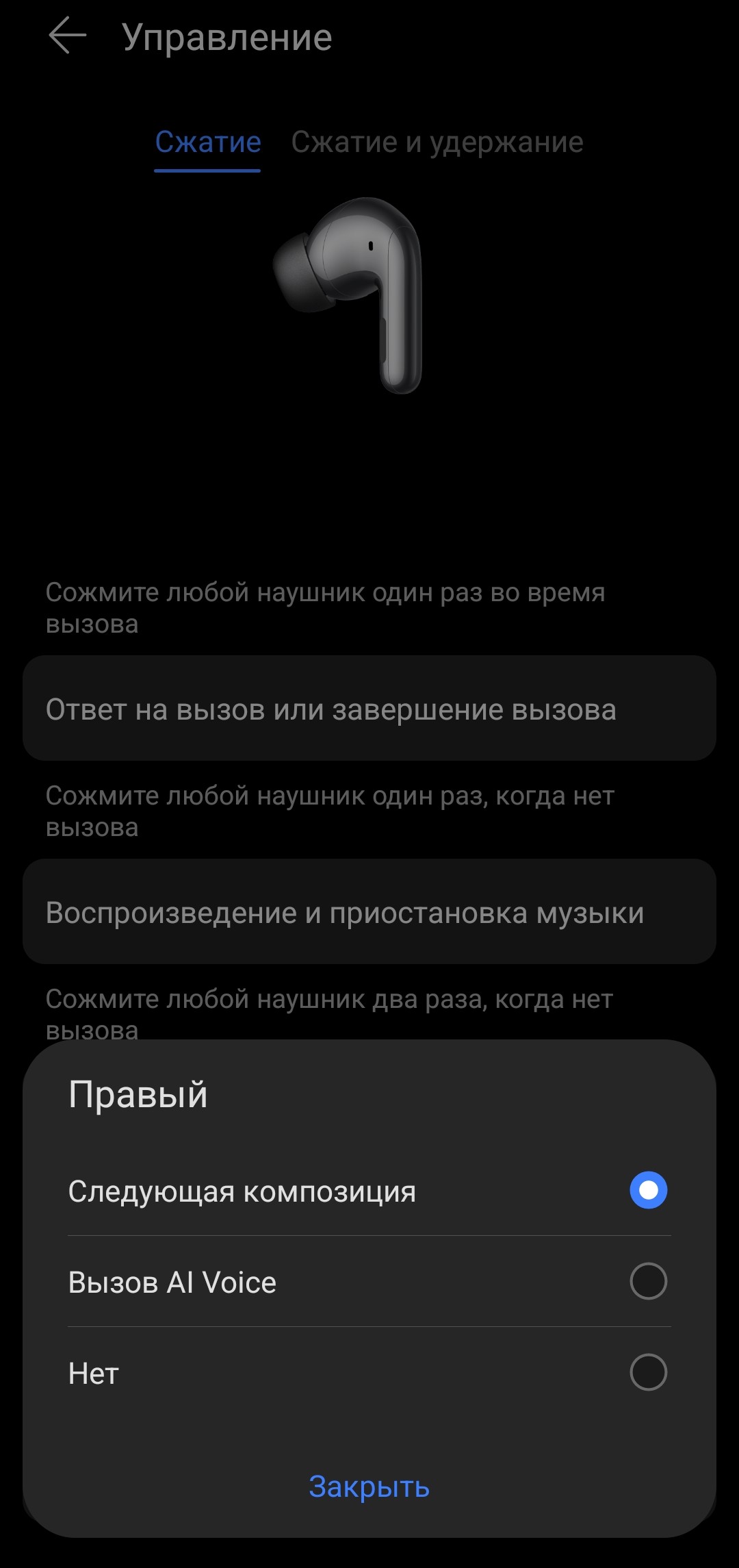Switch to the Сжатие tab
739x1568 pixels.
[207, 142]
